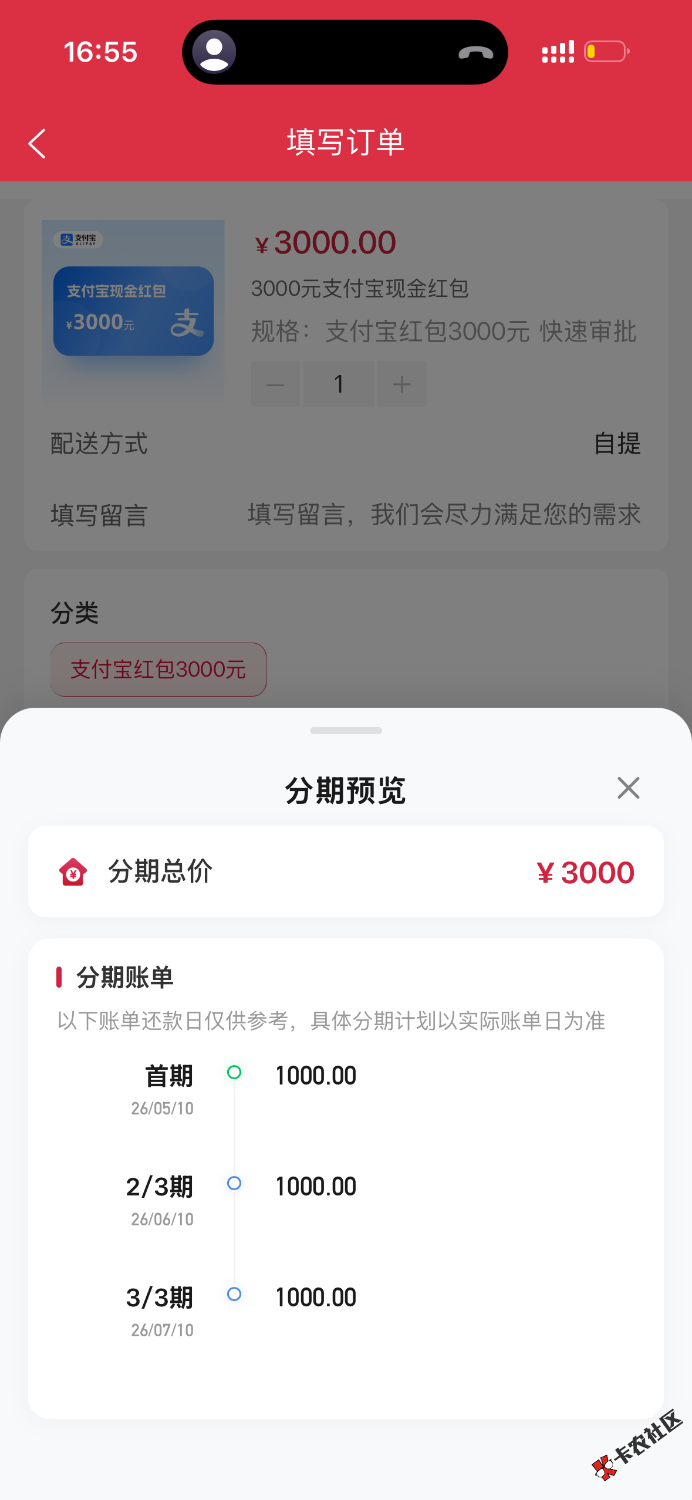
Task: Select the 支付宝红包3000元 category chip
Action: click(158, 669)
